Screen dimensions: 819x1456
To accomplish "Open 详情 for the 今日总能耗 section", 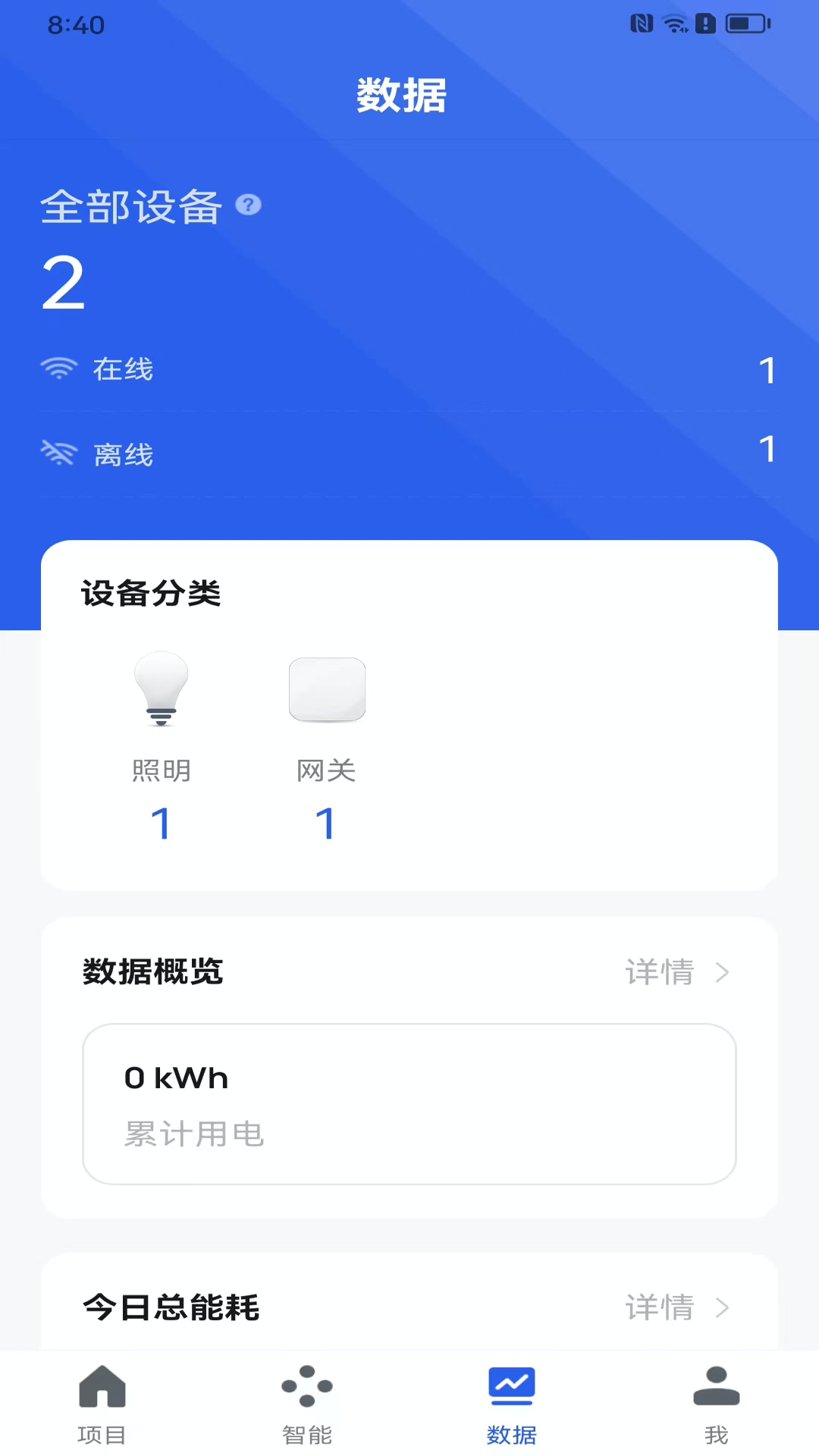I will point(660,1307).
